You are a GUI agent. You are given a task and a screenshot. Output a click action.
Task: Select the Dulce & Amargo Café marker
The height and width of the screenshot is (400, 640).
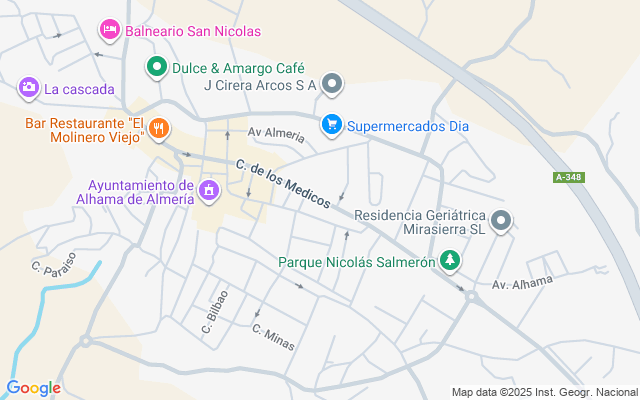(157, 67)
